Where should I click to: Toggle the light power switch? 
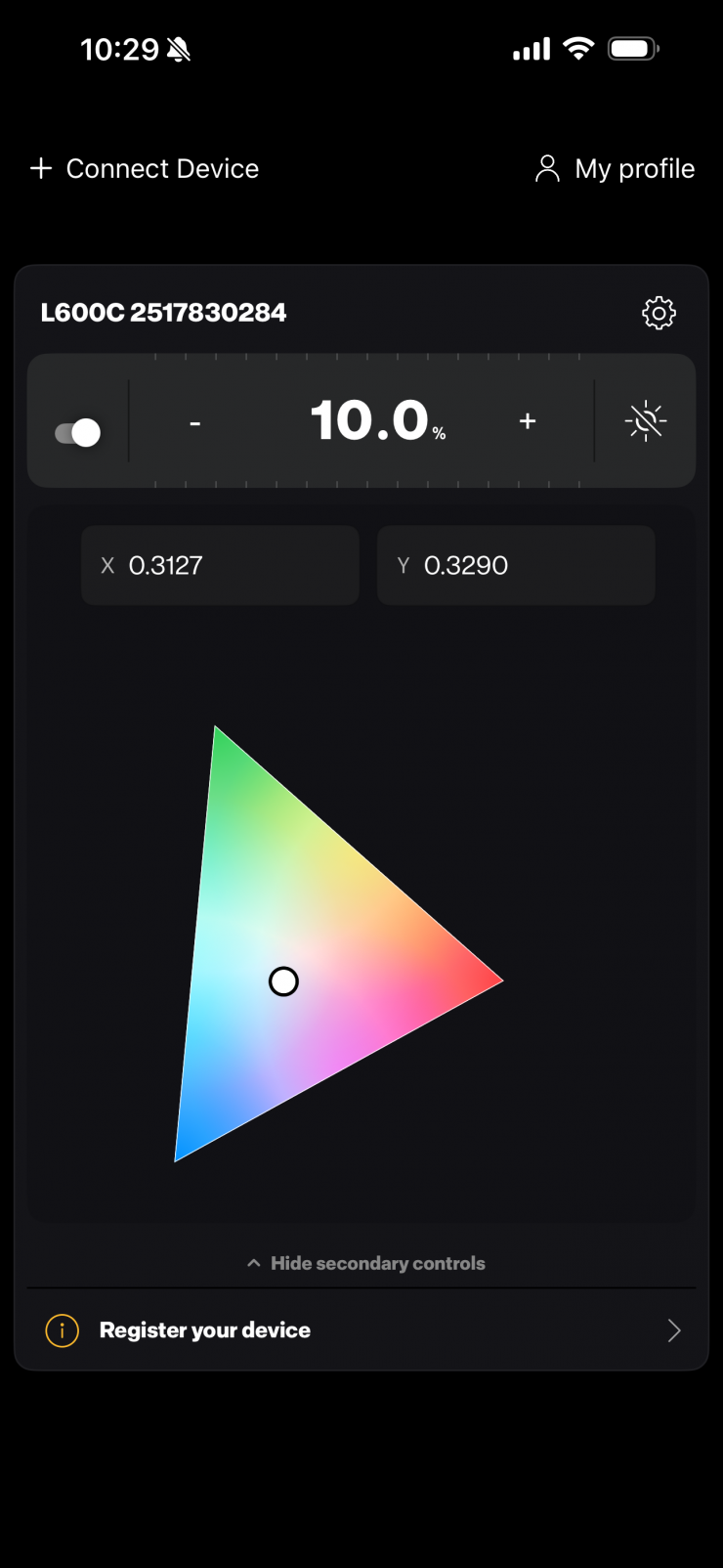click(x=78, y=432)
